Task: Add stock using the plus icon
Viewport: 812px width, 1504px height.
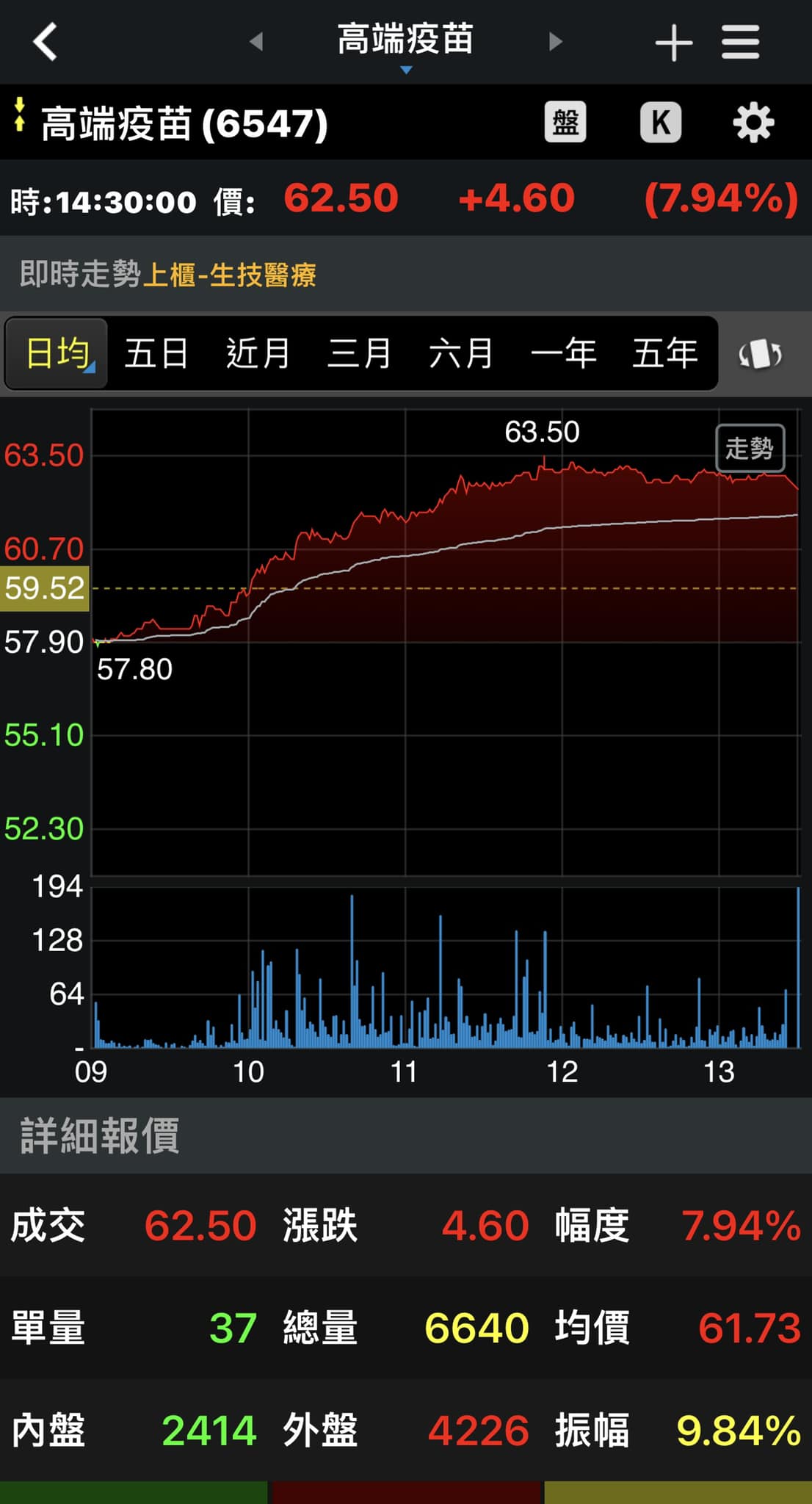Action: point(673,43)
